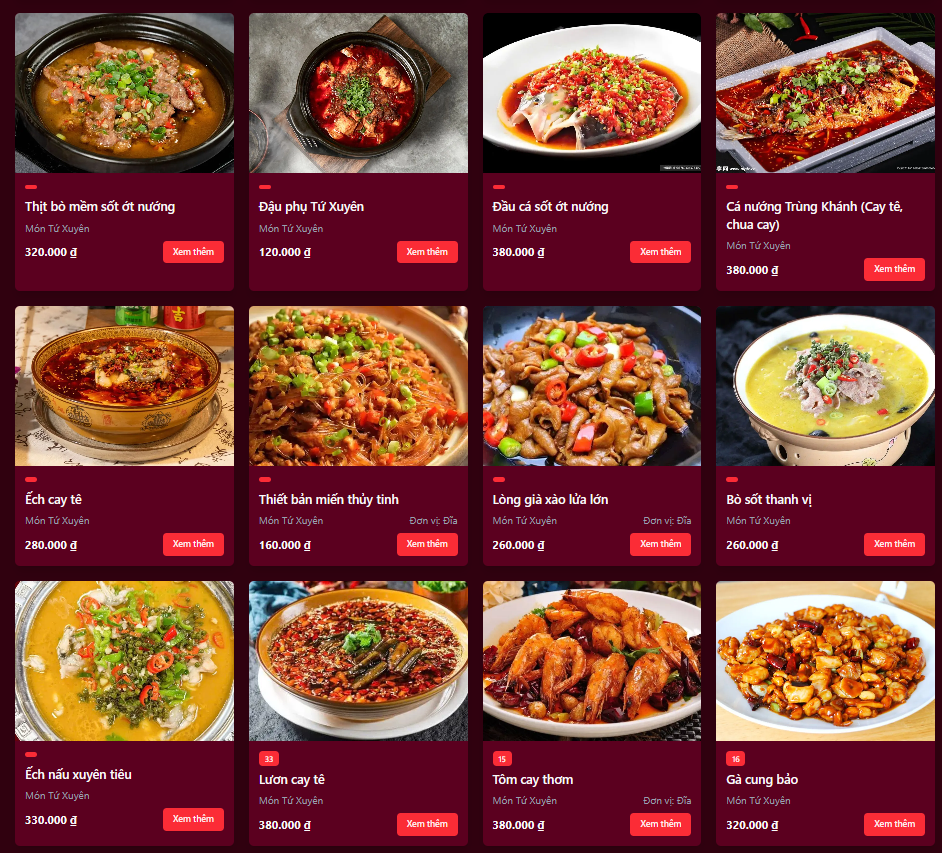Select the Gà cung bảo dish photo
Image resolution: width=942 pixels, height=853 pixels.
click(825, 661)
